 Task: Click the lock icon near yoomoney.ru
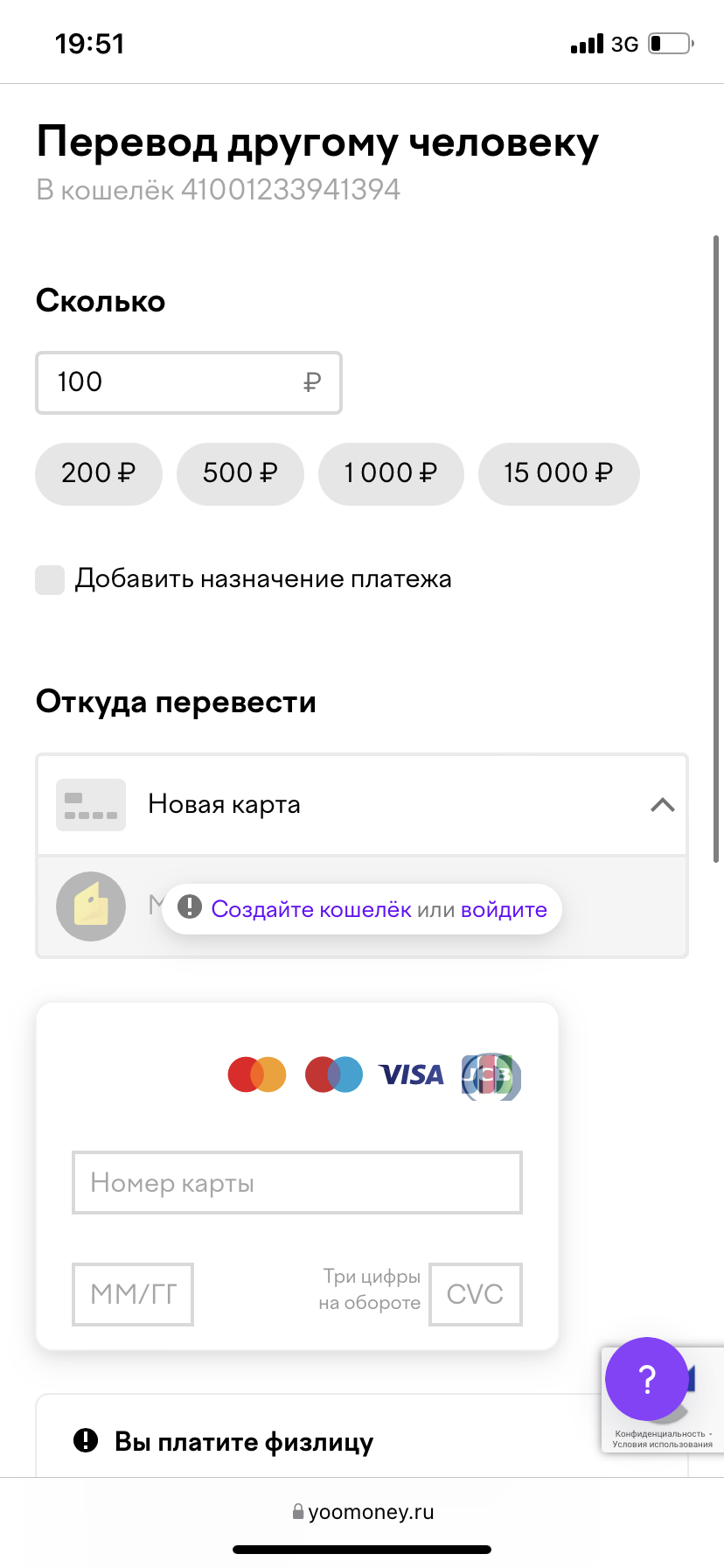coord(298,1511)
